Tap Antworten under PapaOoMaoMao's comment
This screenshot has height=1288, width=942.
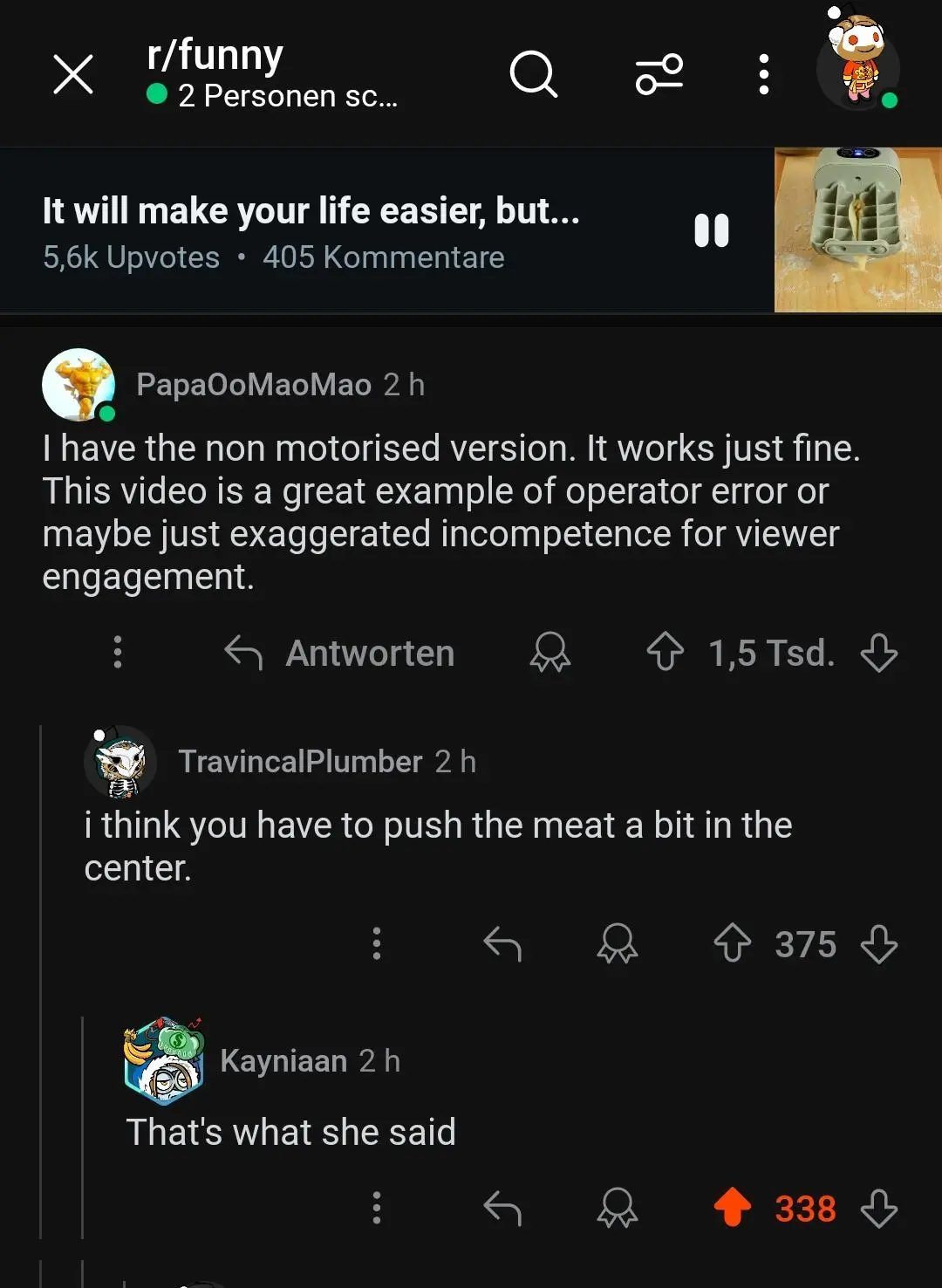point(340,653)
